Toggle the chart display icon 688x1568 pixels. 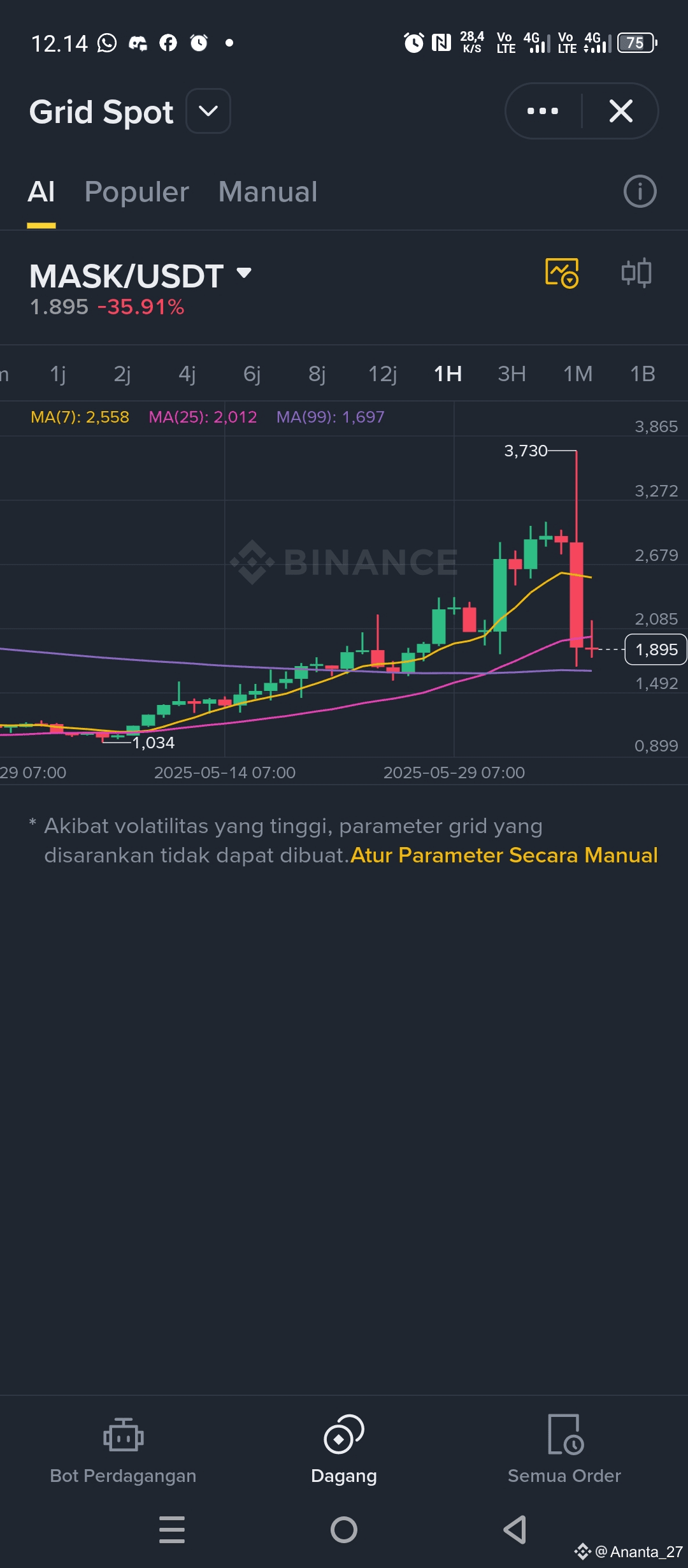tap(562, 273)
